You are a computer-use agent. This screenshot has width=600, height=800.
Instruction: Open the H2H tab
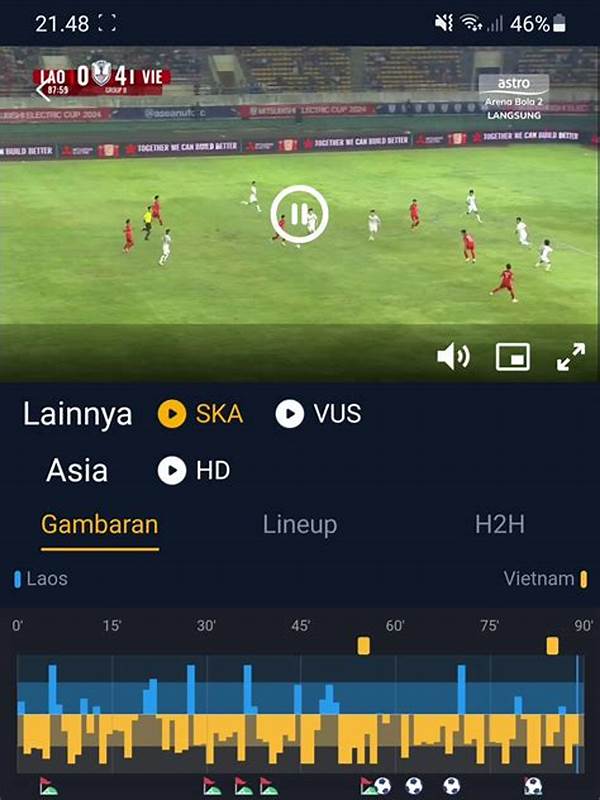pyautogui.click(x=499, y=525)
